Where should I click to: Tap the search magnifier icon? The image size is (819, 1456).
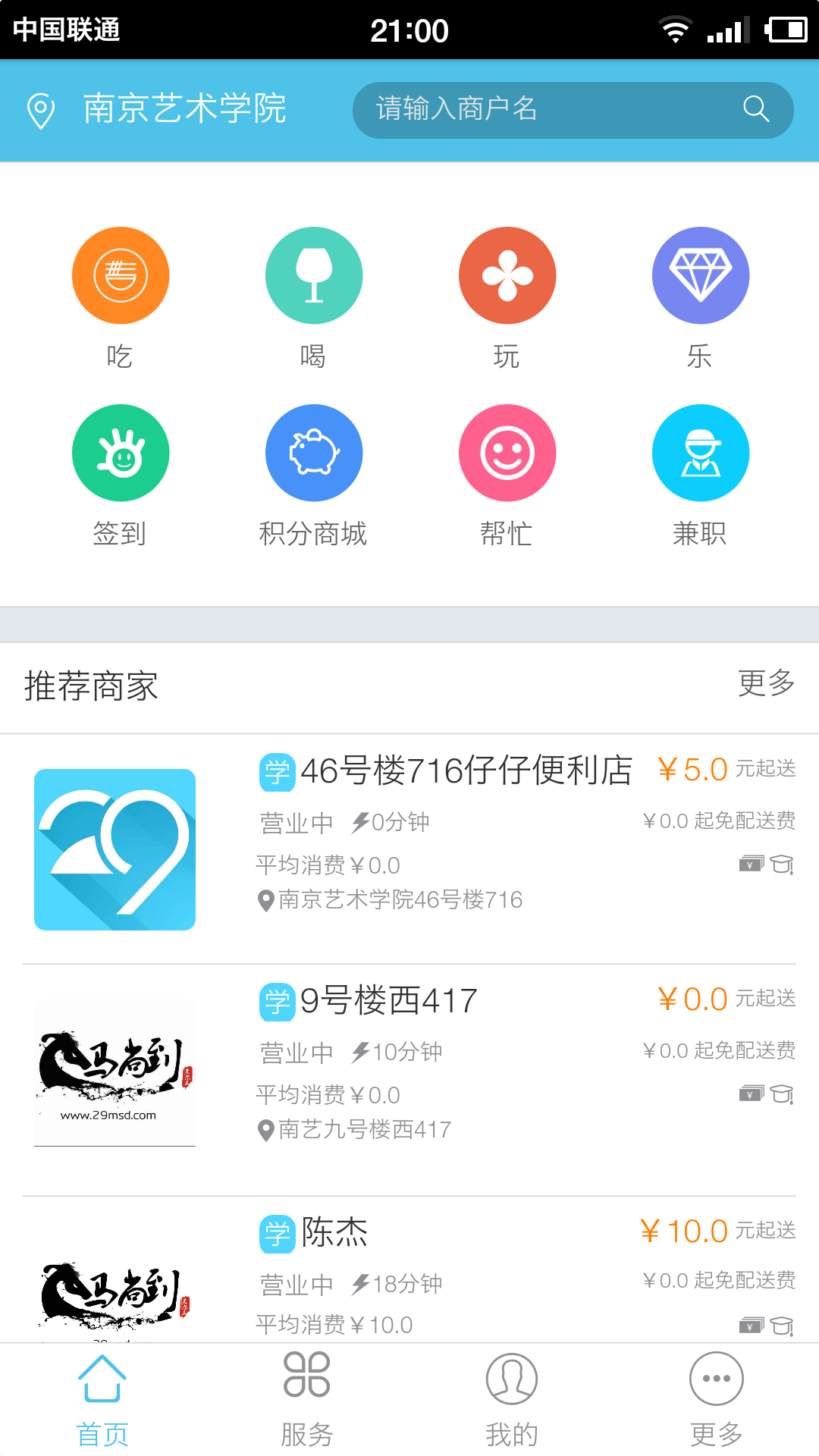click(756, 109)
